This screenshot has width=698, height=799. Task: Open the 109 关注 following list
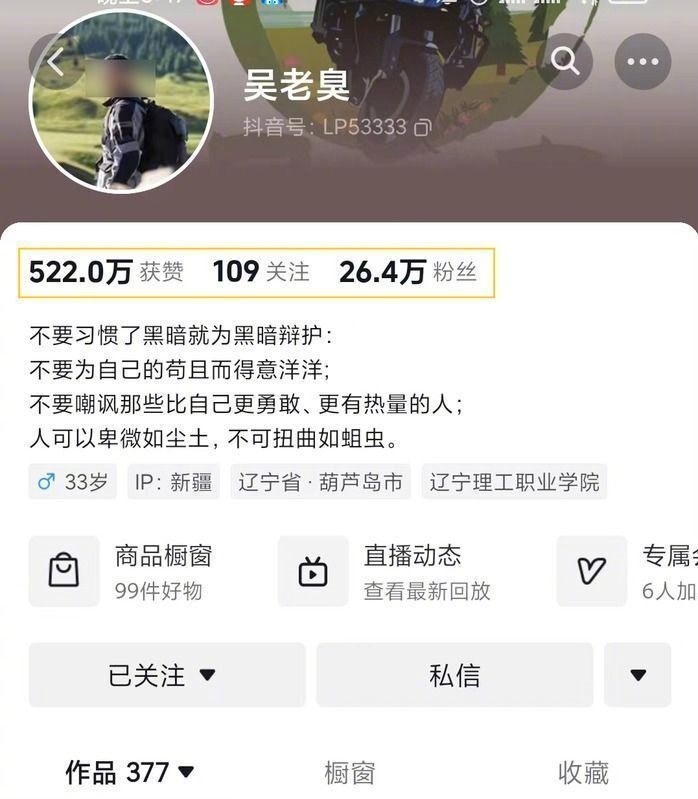coord(261,272)
